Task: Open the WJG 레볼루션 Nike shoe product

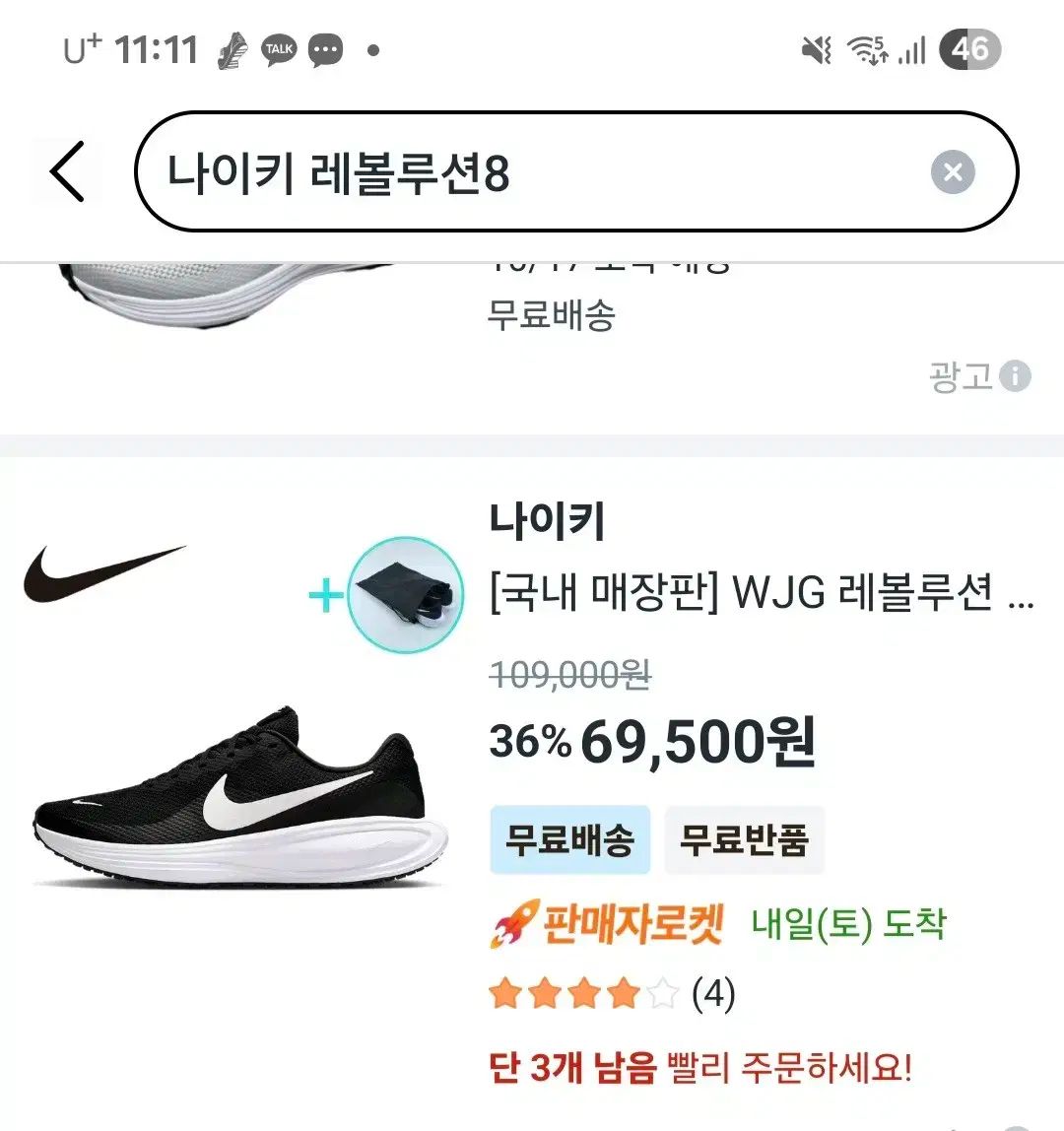Action: (x=761, y=596)
